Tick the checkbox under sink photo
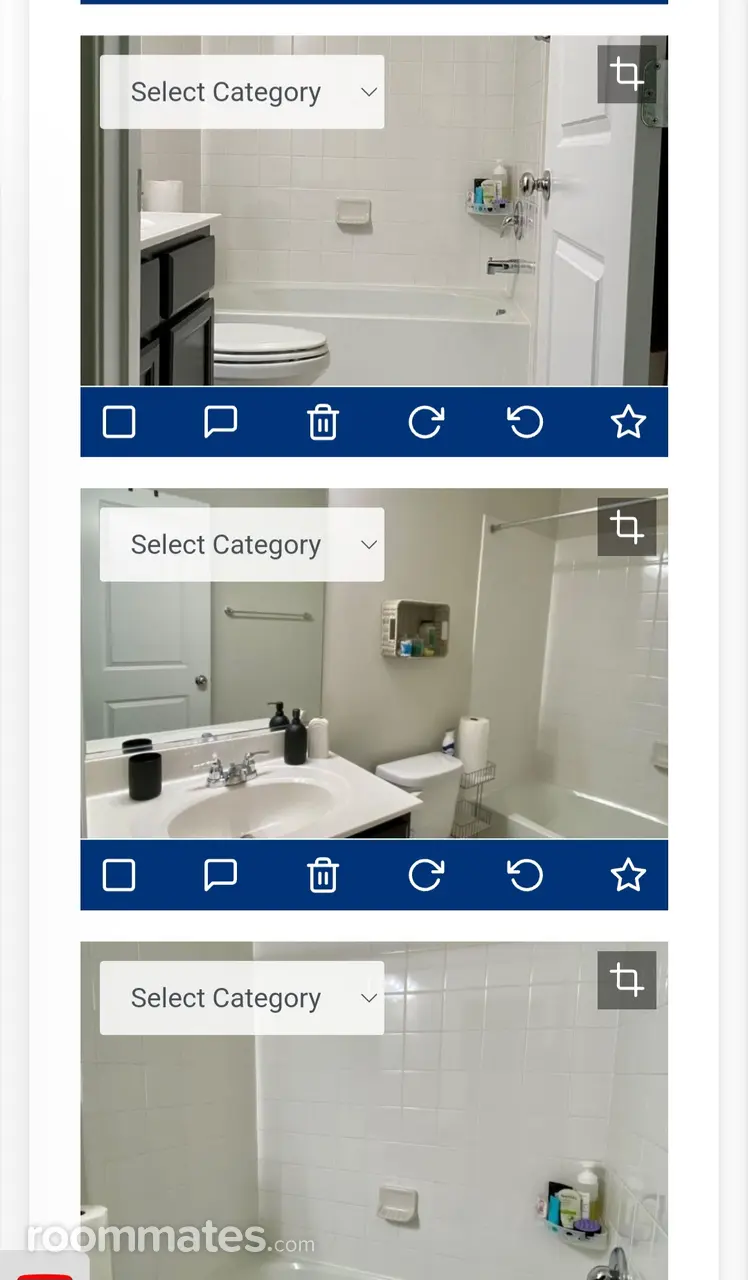Viewport: 748px width, 1280px height. (119, 875)
